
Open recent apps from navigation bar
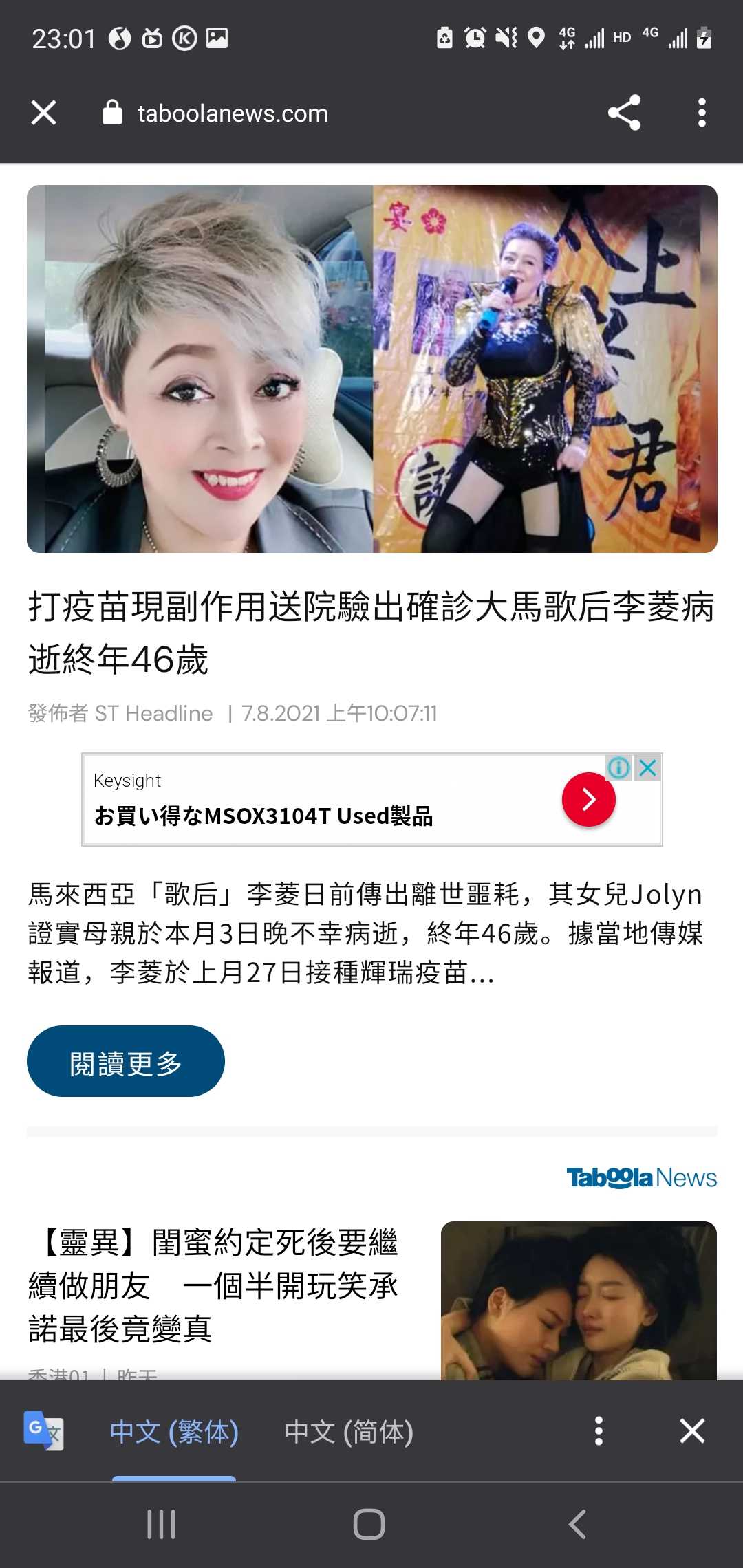(162, 1525)
